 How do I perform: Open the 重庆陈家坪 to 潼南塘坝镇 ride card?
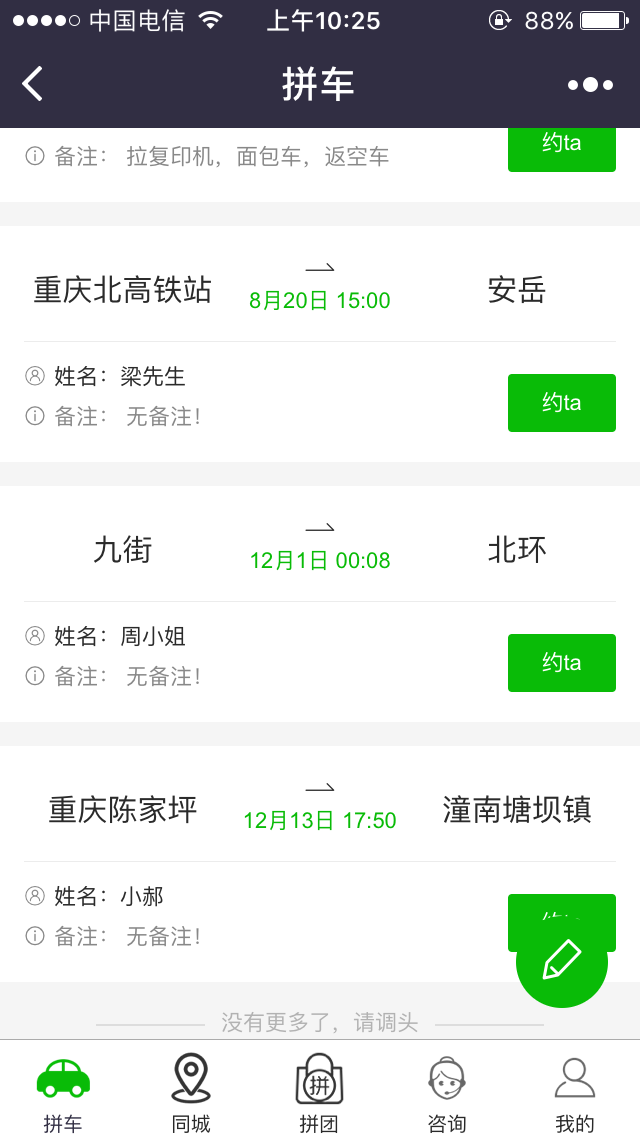(x=320, y=864)
